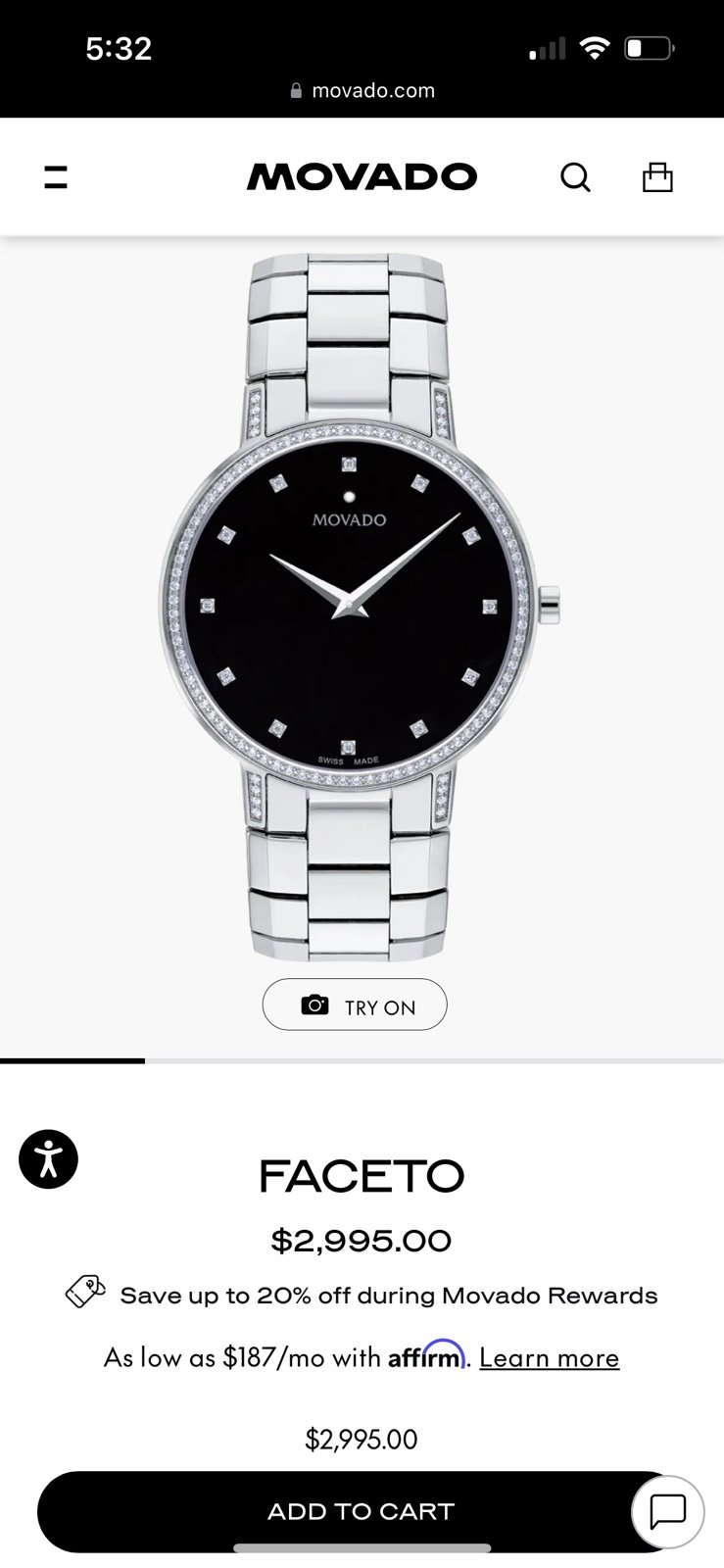
Task: View the shopping bag
Action: pyautogui.click(x=657, y=176)
